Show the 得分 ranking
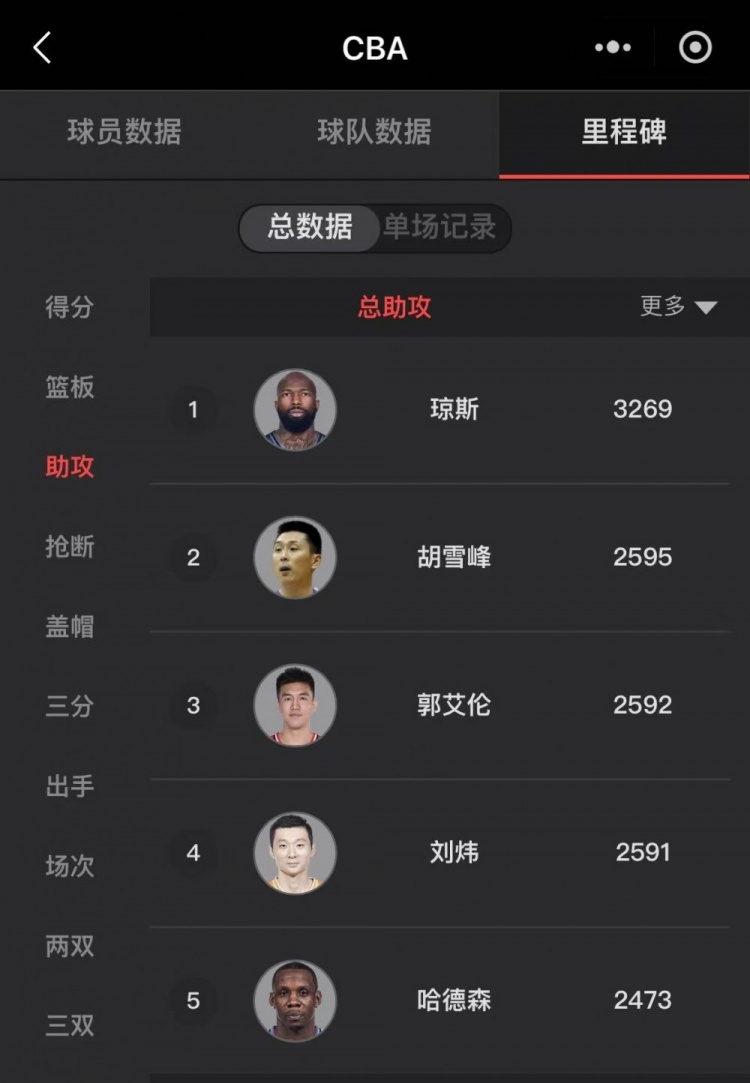Image resolution: width=750 pixels, height=1083 pixels. 69,307
